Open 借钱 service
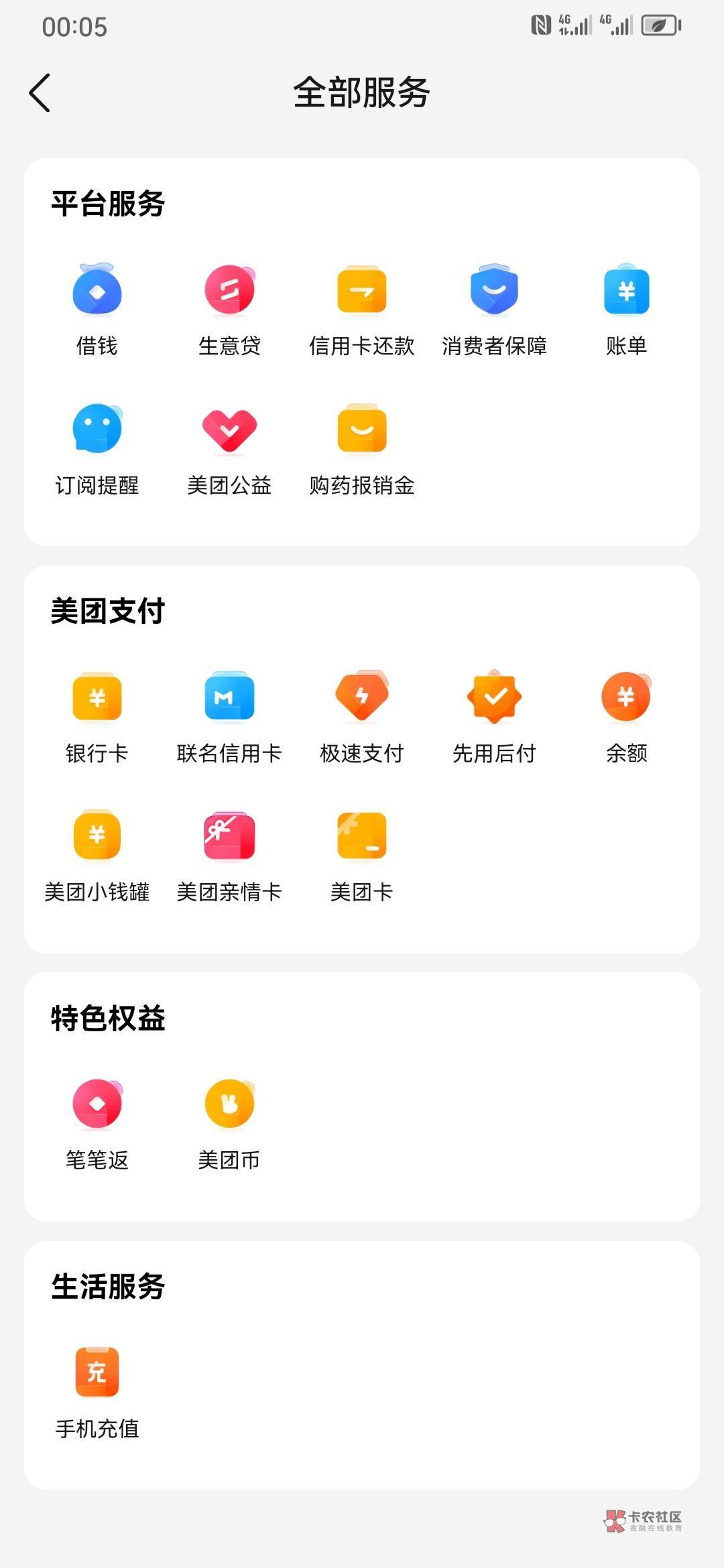This screenshot has height=1568, width=724. pos(97,310)
